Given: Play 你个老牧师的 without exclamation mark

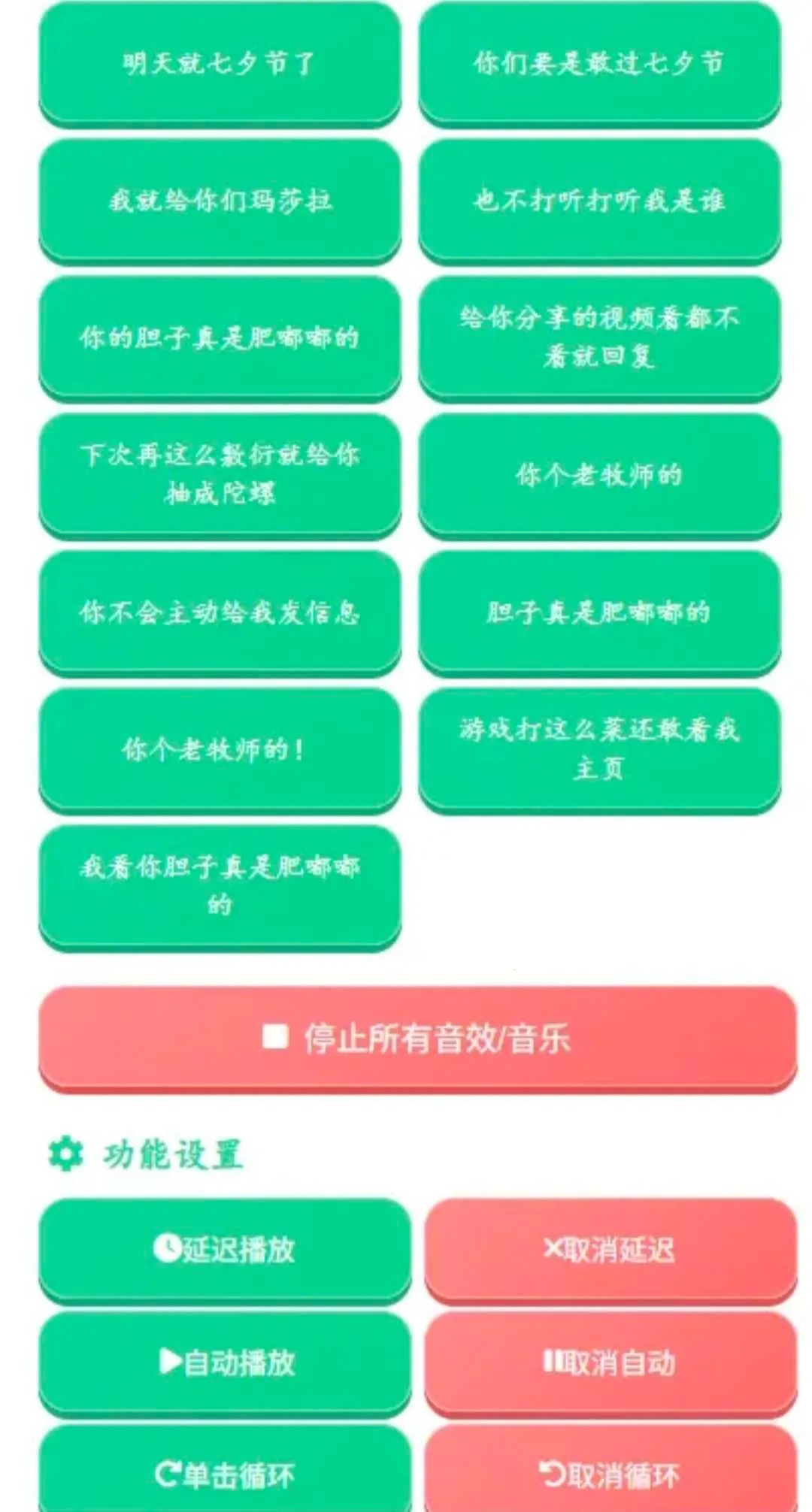Looking at the screenshot, I should point(599,475).
